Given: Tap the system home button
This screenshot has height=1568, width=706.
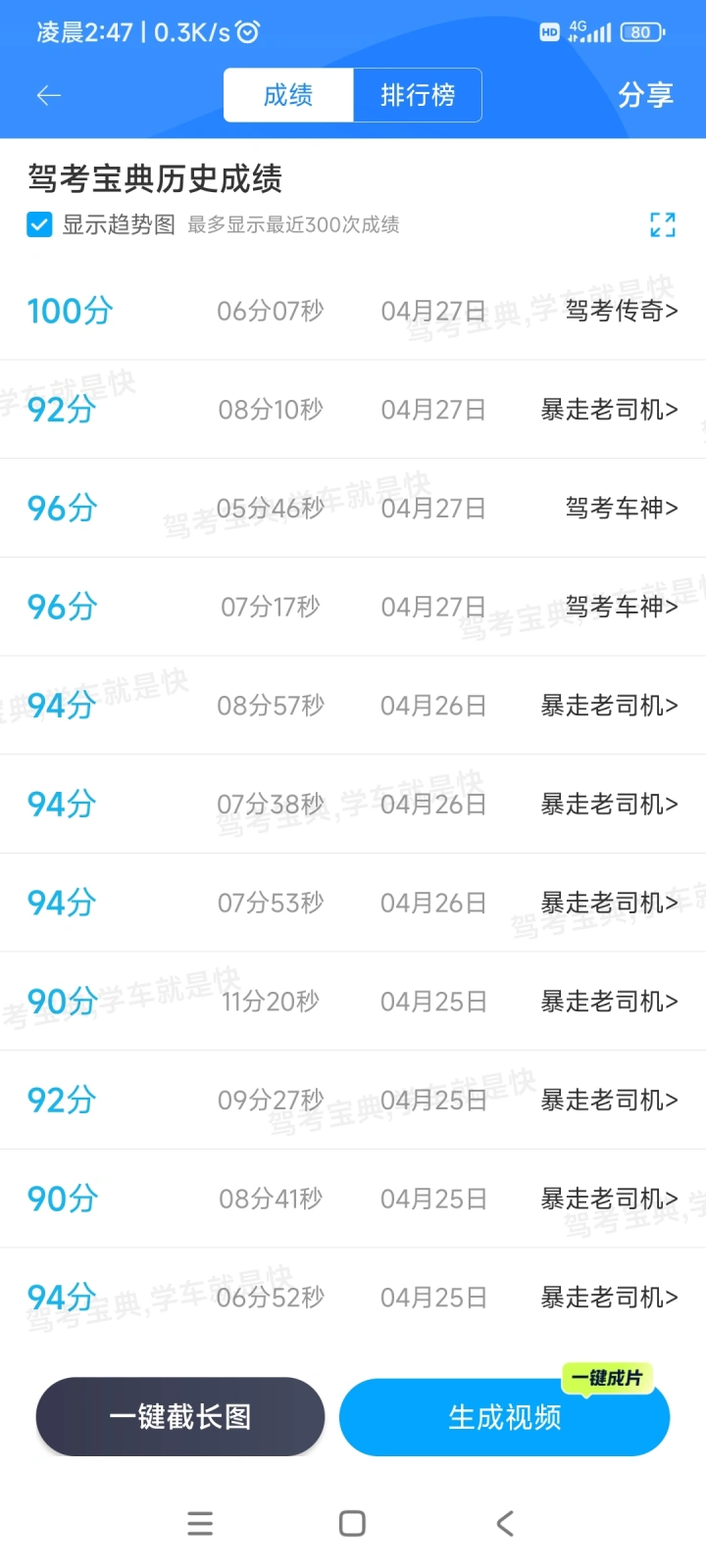Looking at the screenshot, I should [352, 1523].
